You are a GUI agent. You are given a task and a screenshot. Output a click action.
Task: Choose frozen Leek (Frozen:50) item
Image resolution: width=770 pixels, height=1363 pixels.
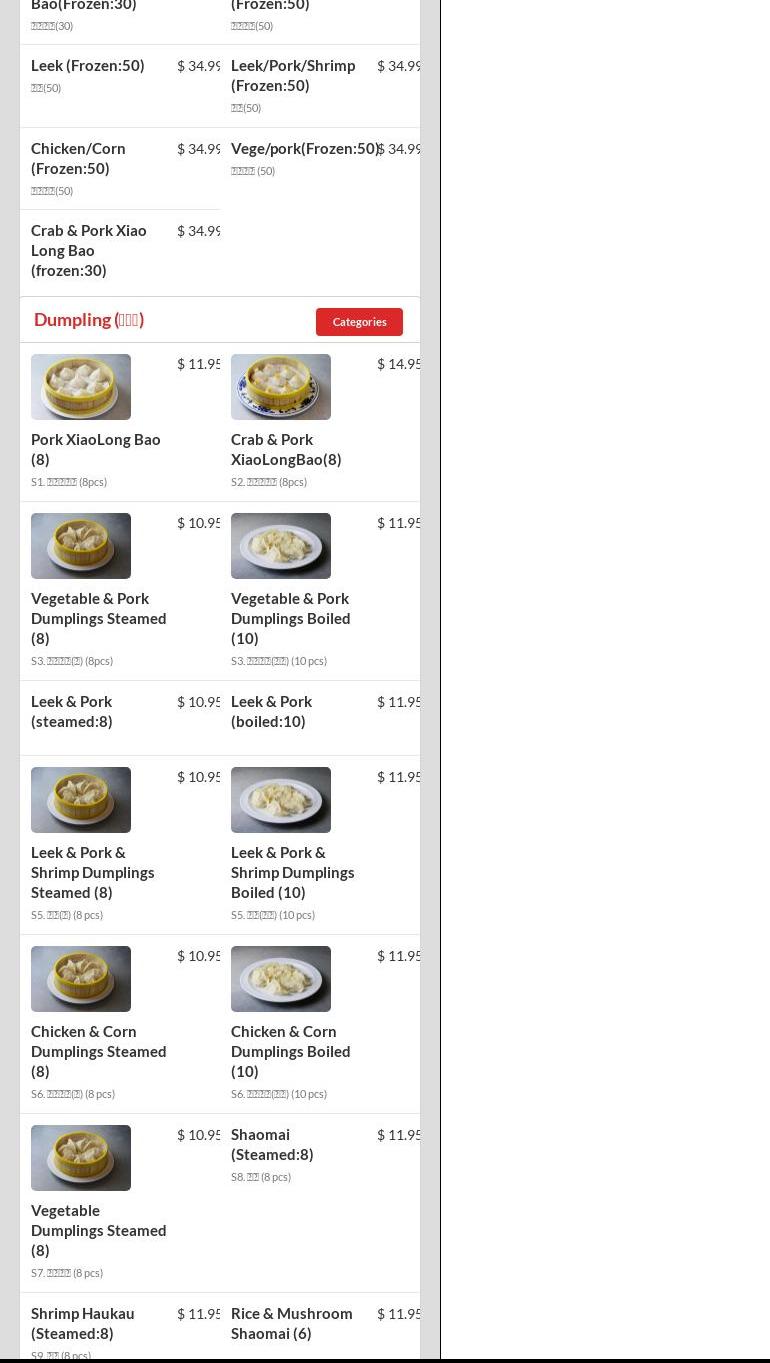click(87, 66)
